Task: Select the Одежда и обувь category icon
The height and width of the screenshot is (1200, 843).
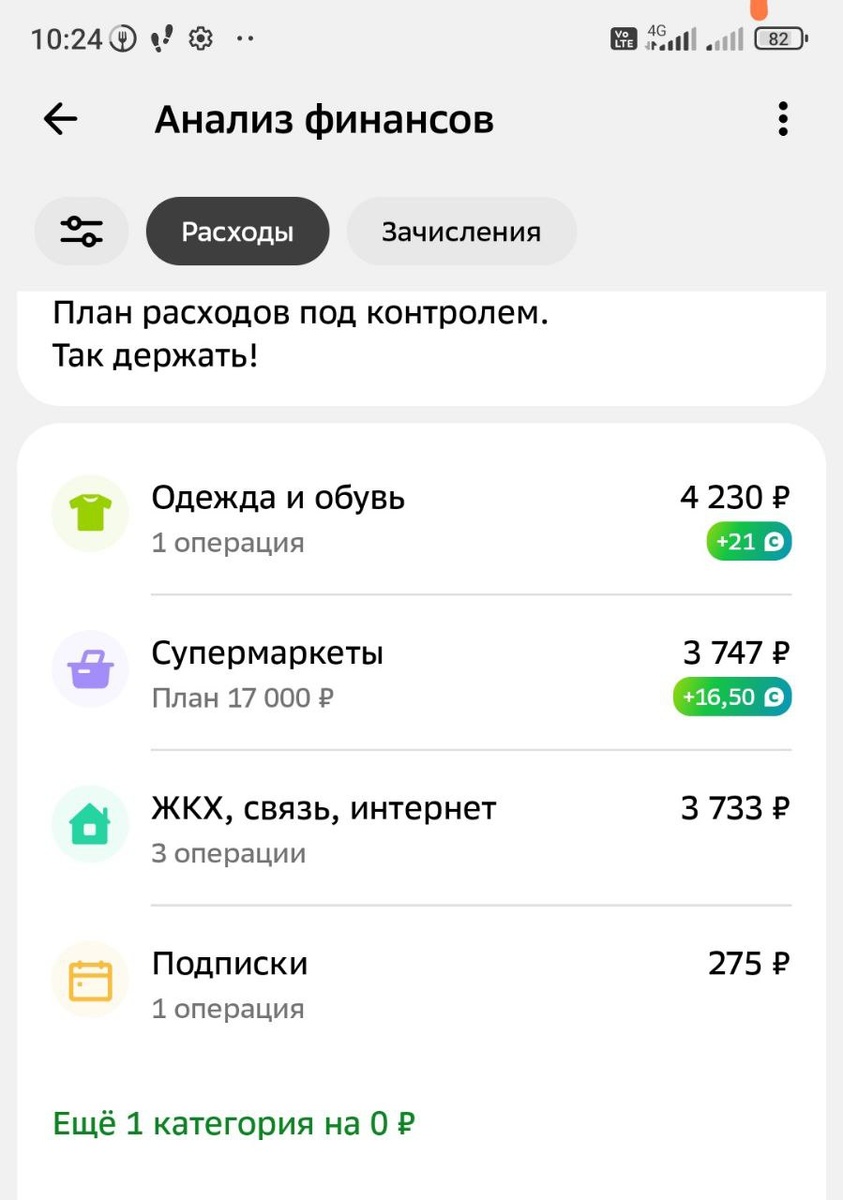Action: pos(90,513)
